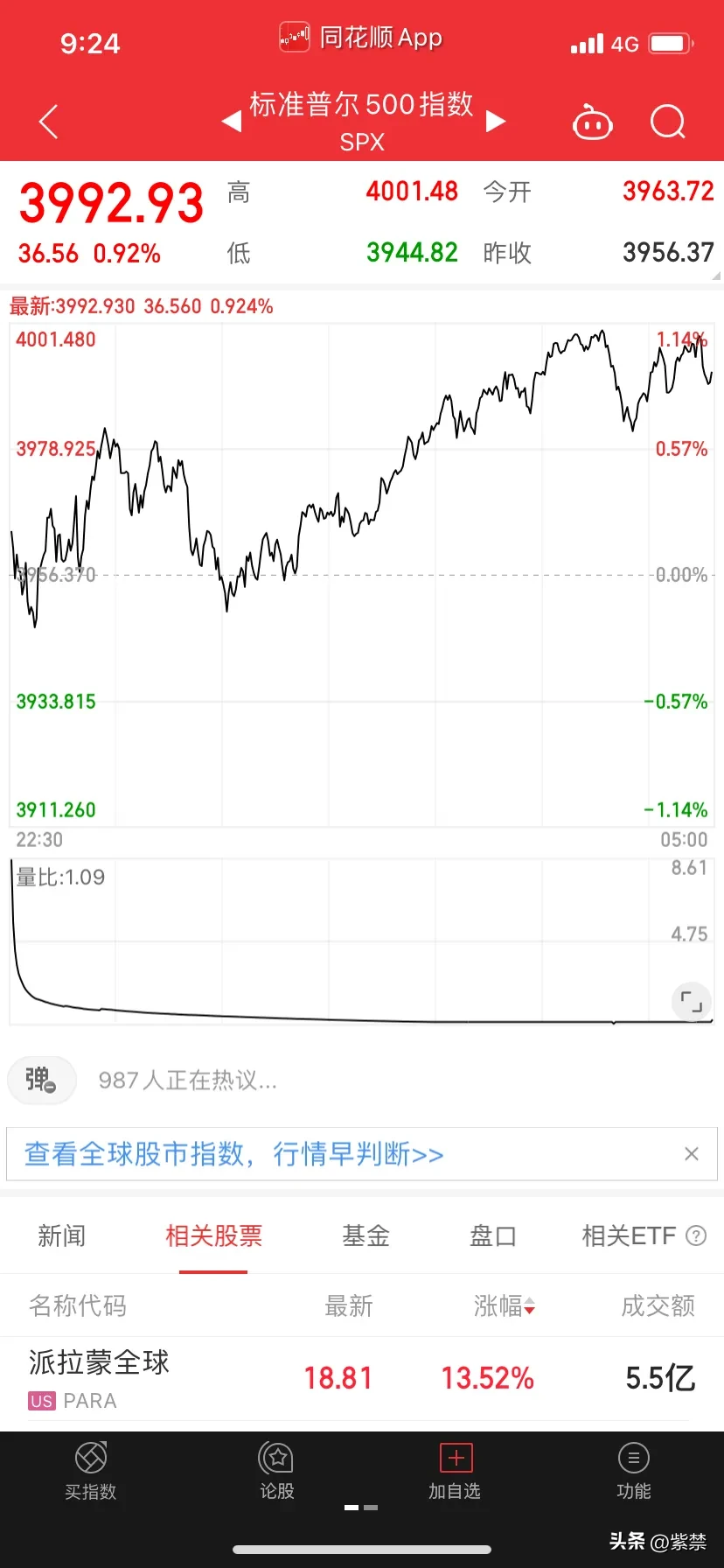
Task: Switch to the 基金 tab
Action: point(365,1235)
